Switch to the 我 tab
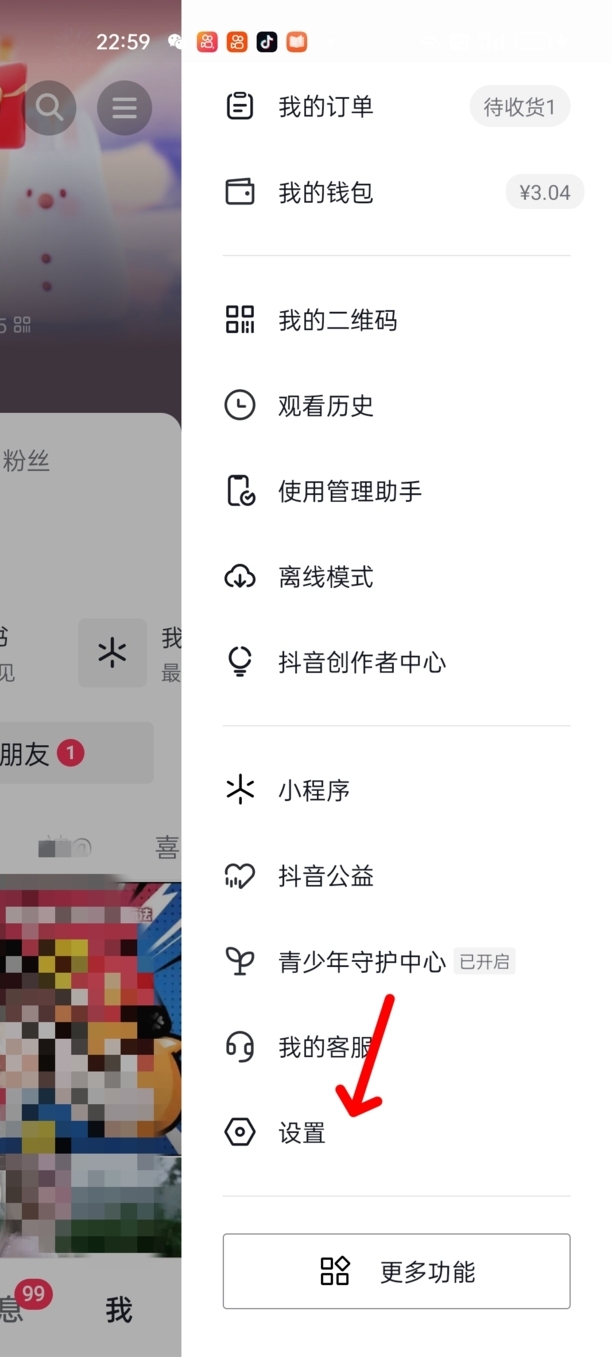Screen dimensions: 612x1357 click(118, 1310)
